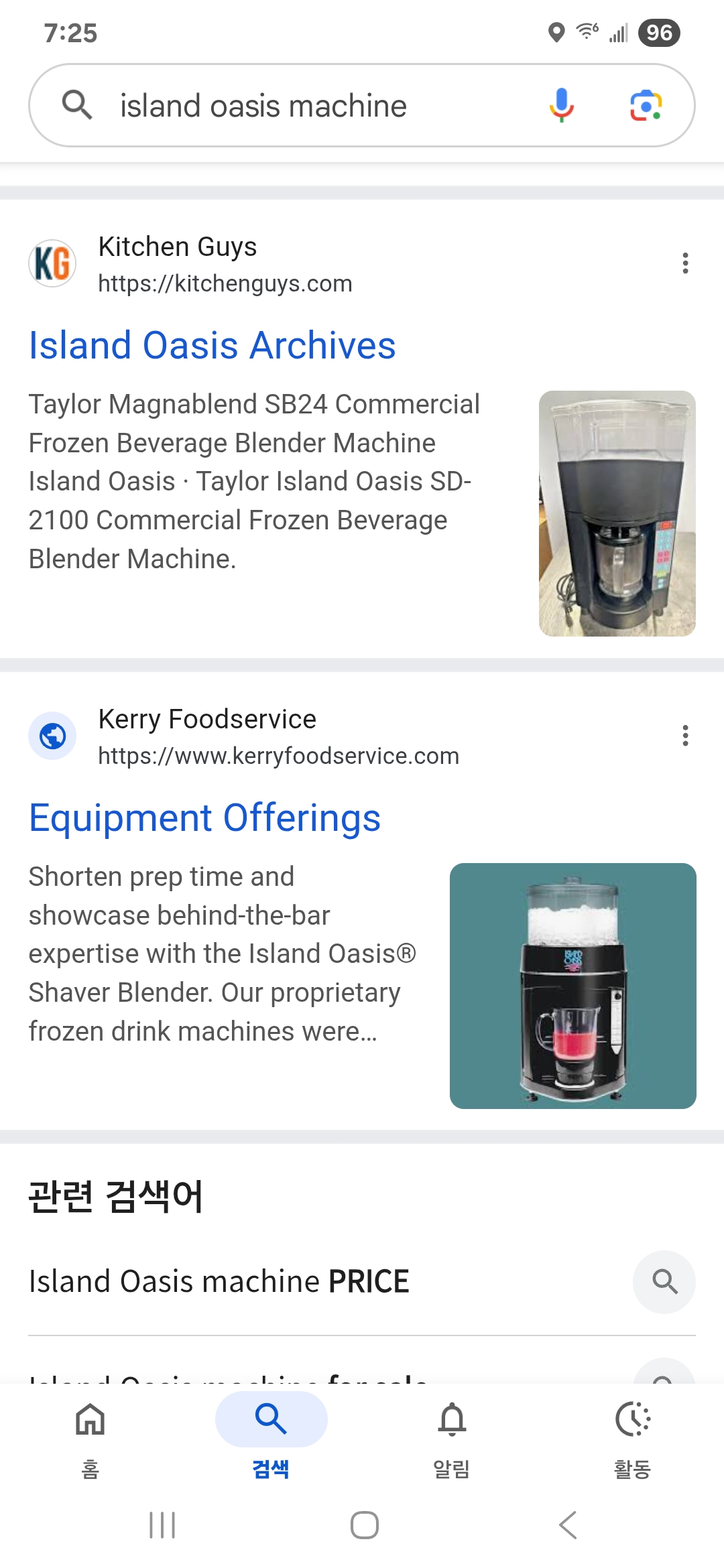724x1568 pixels.
Task: Open the Island Oasis Archives result
Action: 212,346
